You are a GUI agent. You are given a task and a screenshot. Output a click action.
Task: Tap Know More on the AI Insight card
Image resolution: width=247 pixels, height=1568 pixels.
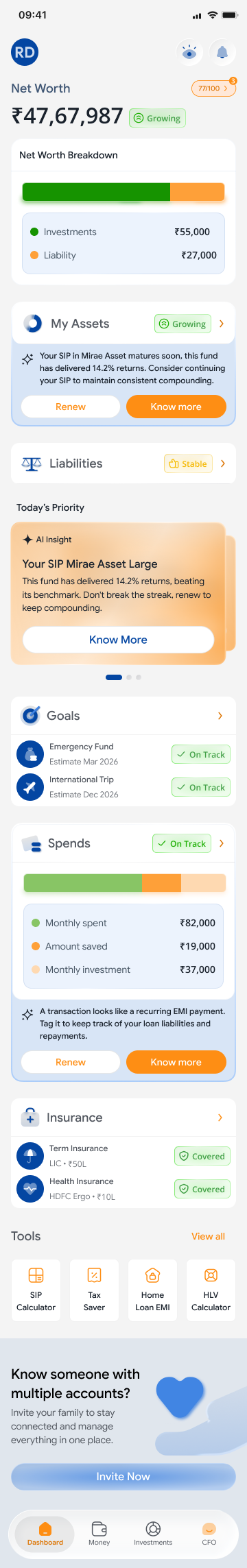coord(119,640)
